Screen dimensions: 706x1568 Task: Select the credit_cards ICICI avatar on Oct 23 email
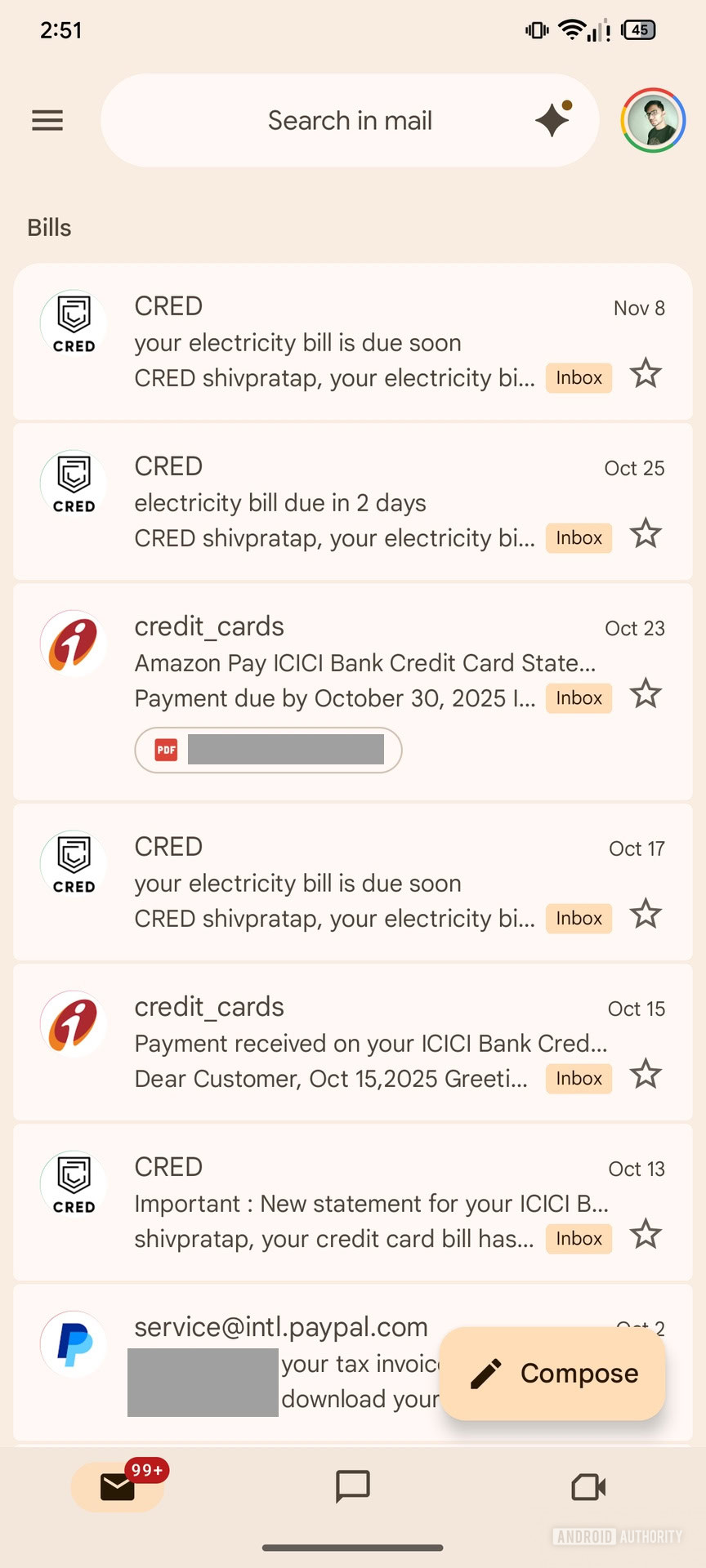pos(73,643)
